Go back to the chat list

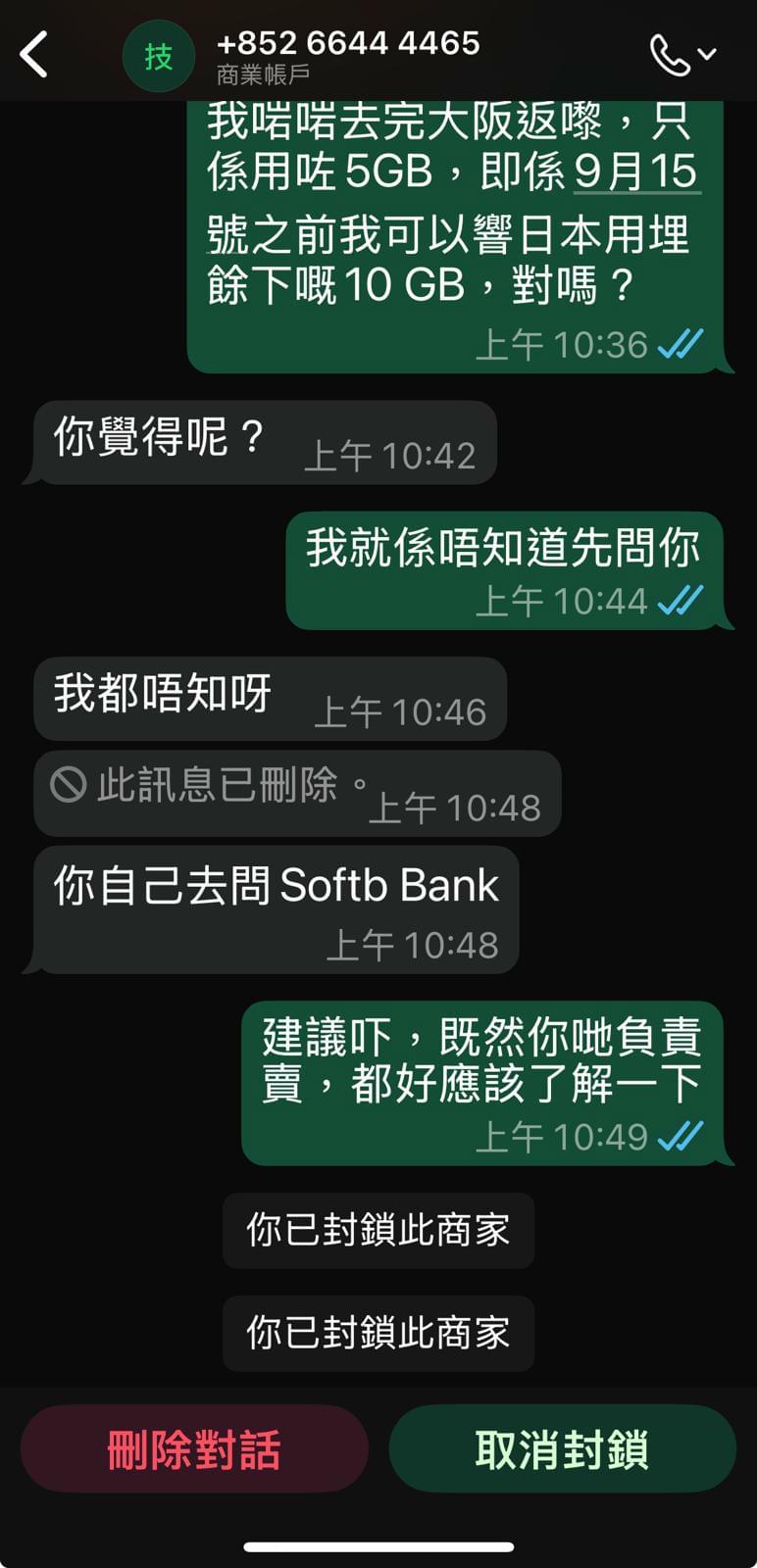(35, 54)
